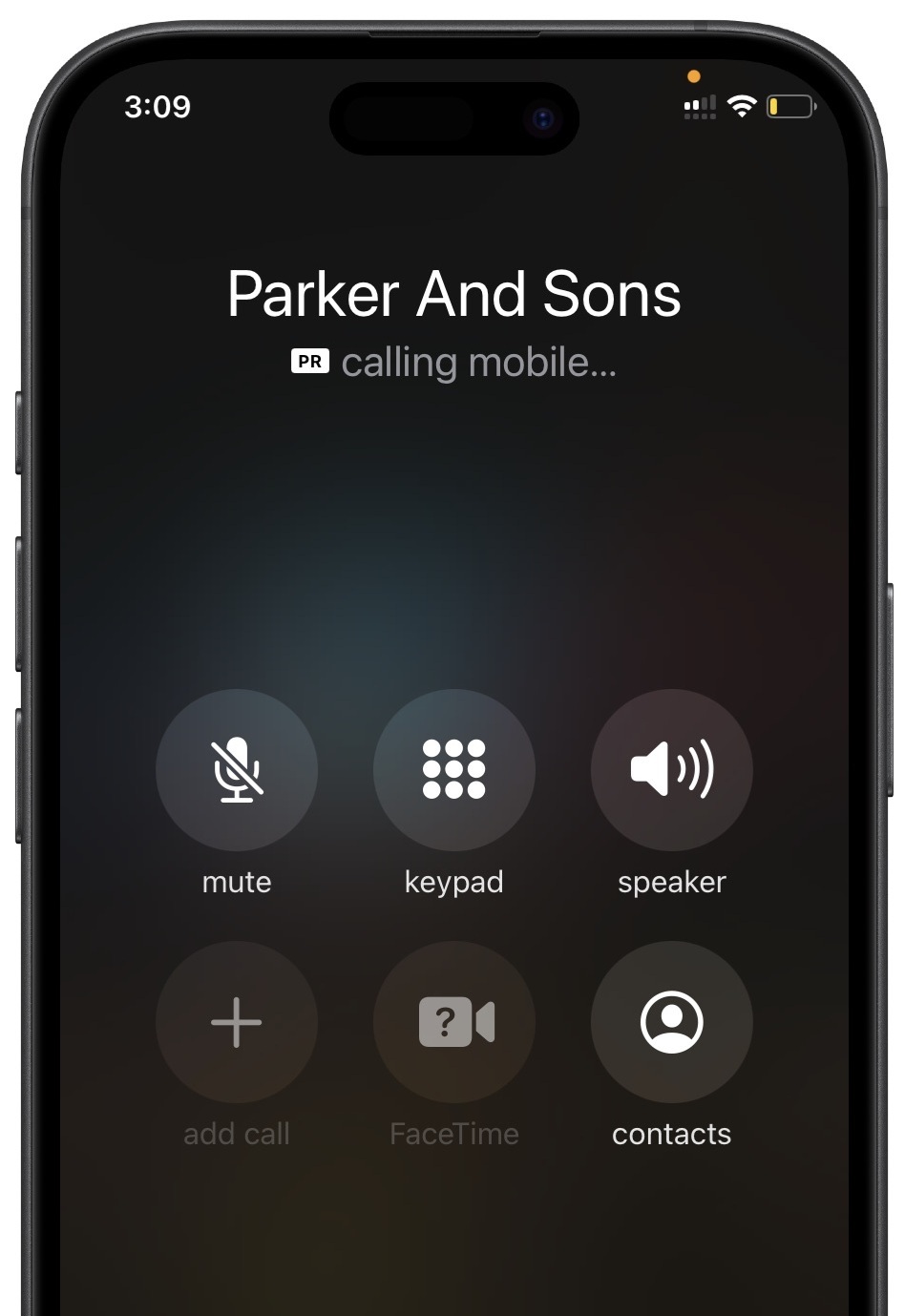Open contacts button below the person icon

[671, 1134]
